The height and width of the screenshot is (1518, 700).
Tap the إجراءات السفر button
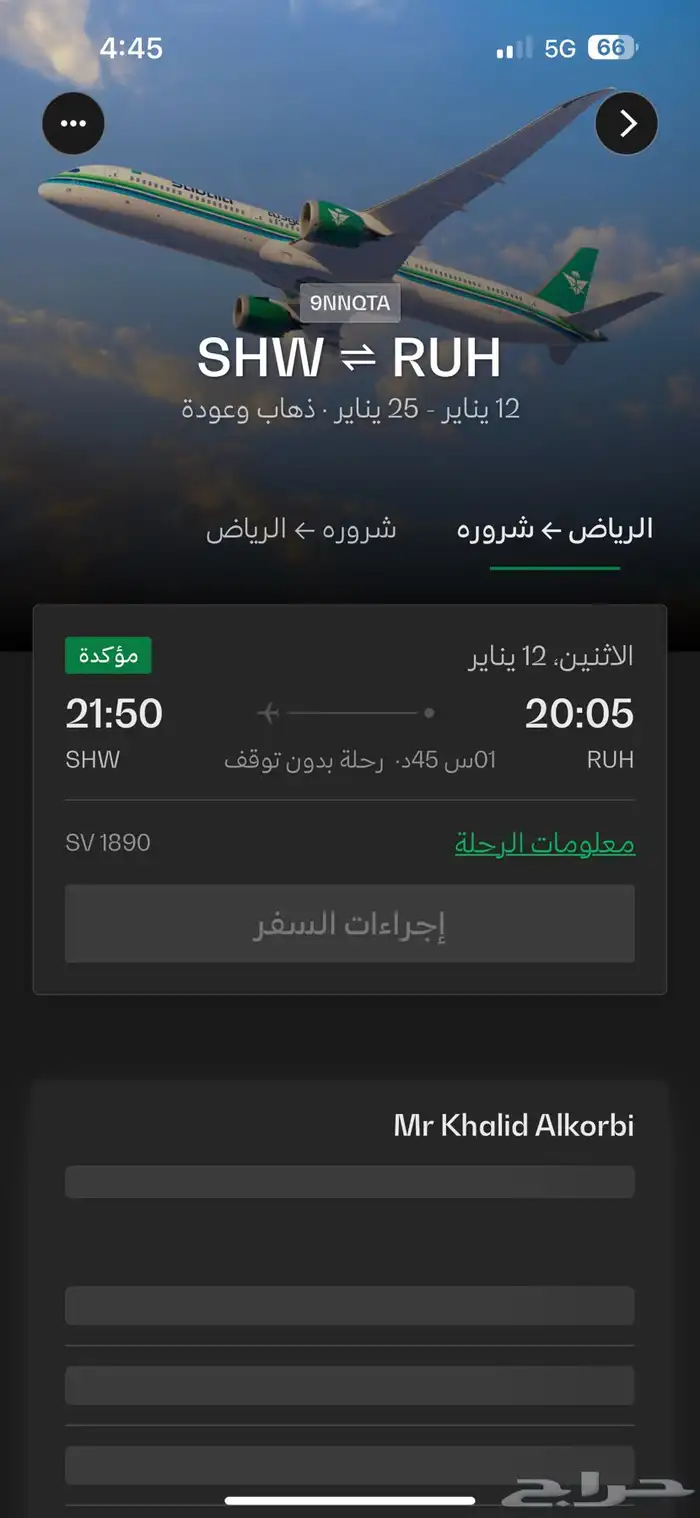(350, 924)
